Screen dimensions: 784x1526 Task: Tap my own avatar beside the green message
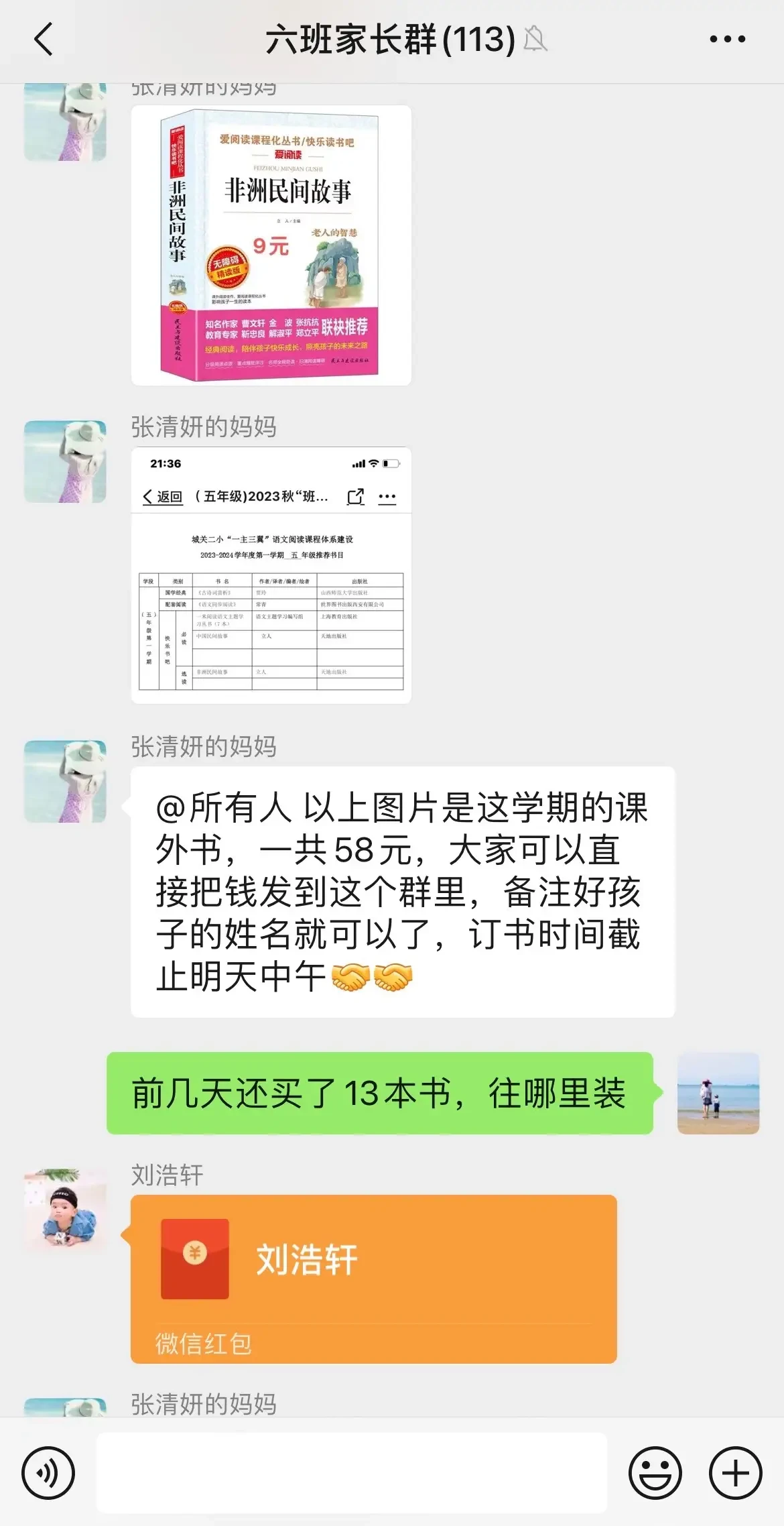click(718, 1094)
